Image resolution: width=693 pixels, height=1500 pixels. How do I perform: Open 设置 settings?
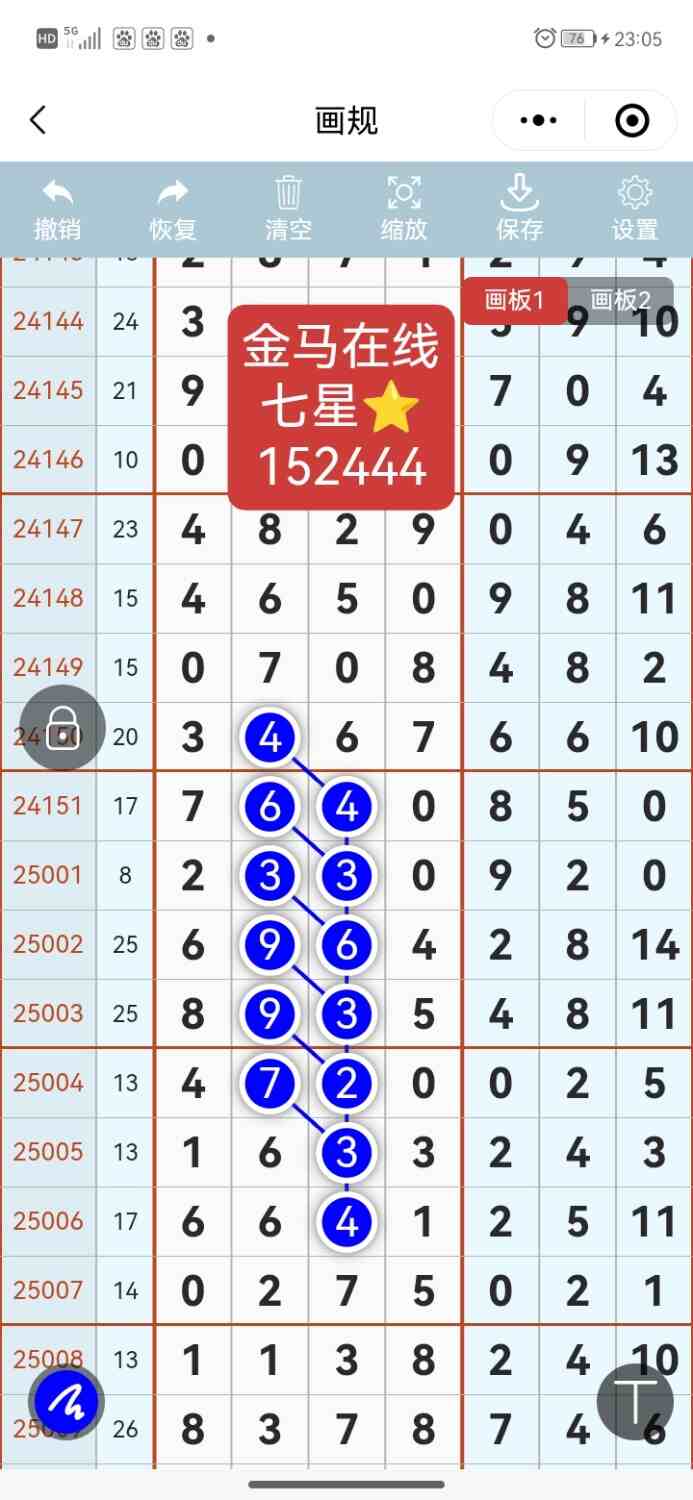point(635,208)
